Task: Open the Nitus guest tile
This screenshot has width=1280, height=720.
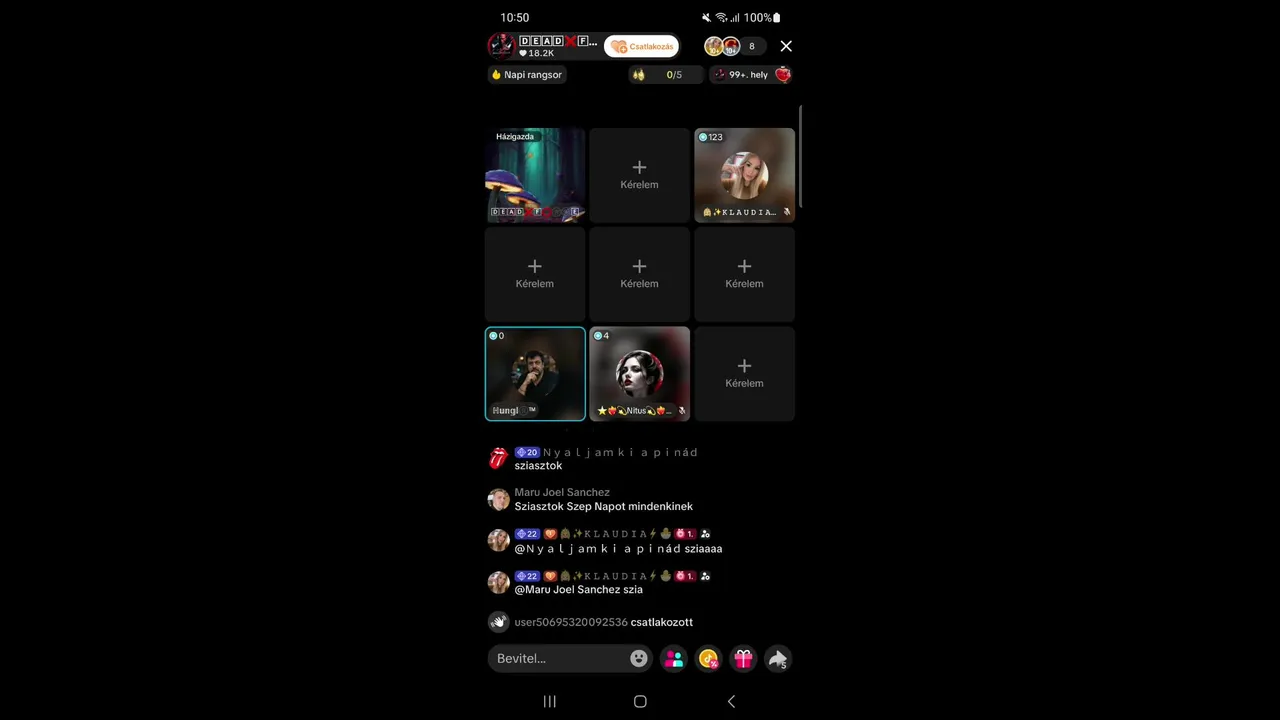Action: click(x=639, y=373)
